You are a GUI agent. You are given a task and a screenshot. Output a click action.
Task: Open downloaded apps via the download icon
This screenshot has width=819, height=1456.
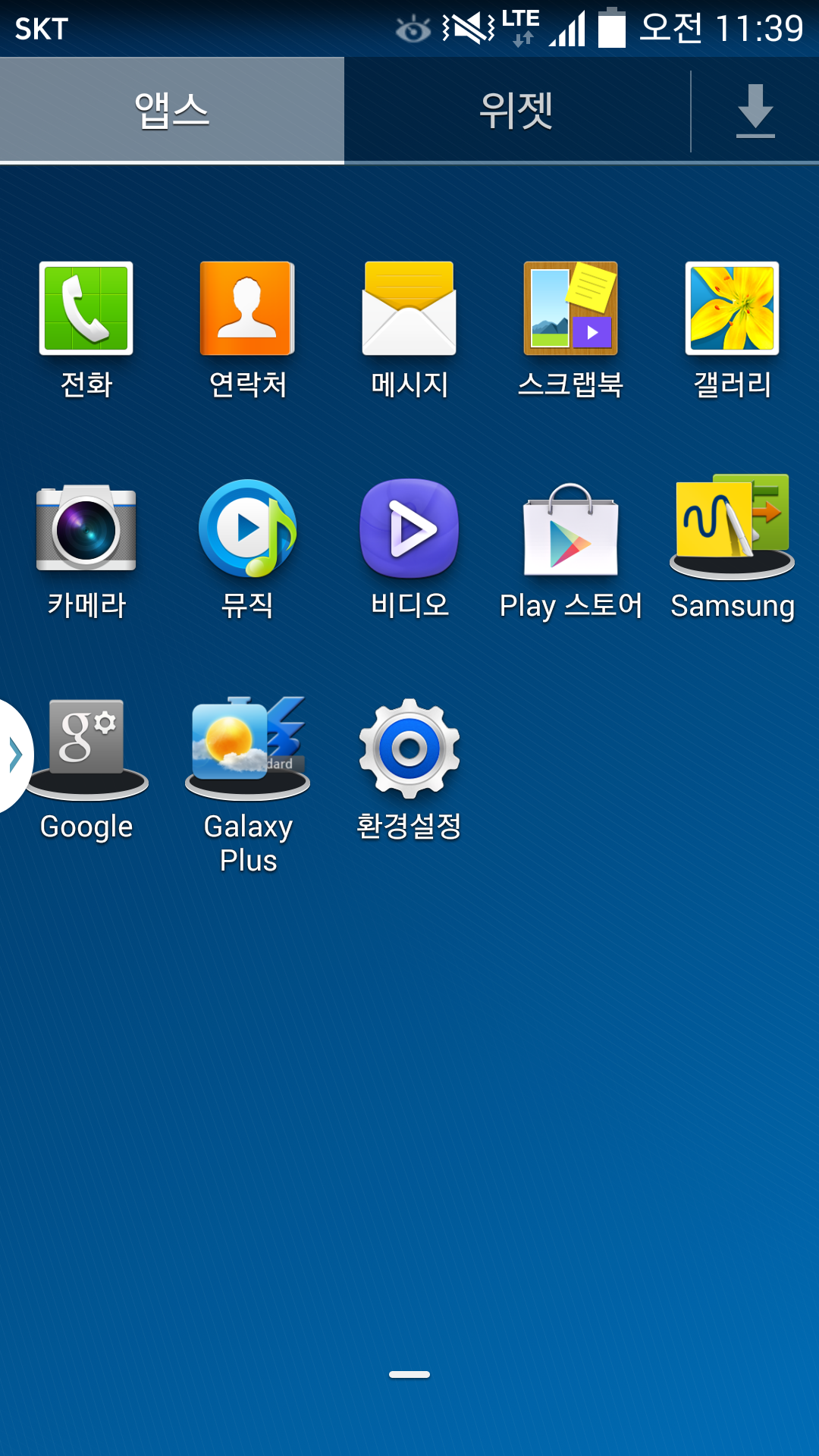click(x=755, y=111)
